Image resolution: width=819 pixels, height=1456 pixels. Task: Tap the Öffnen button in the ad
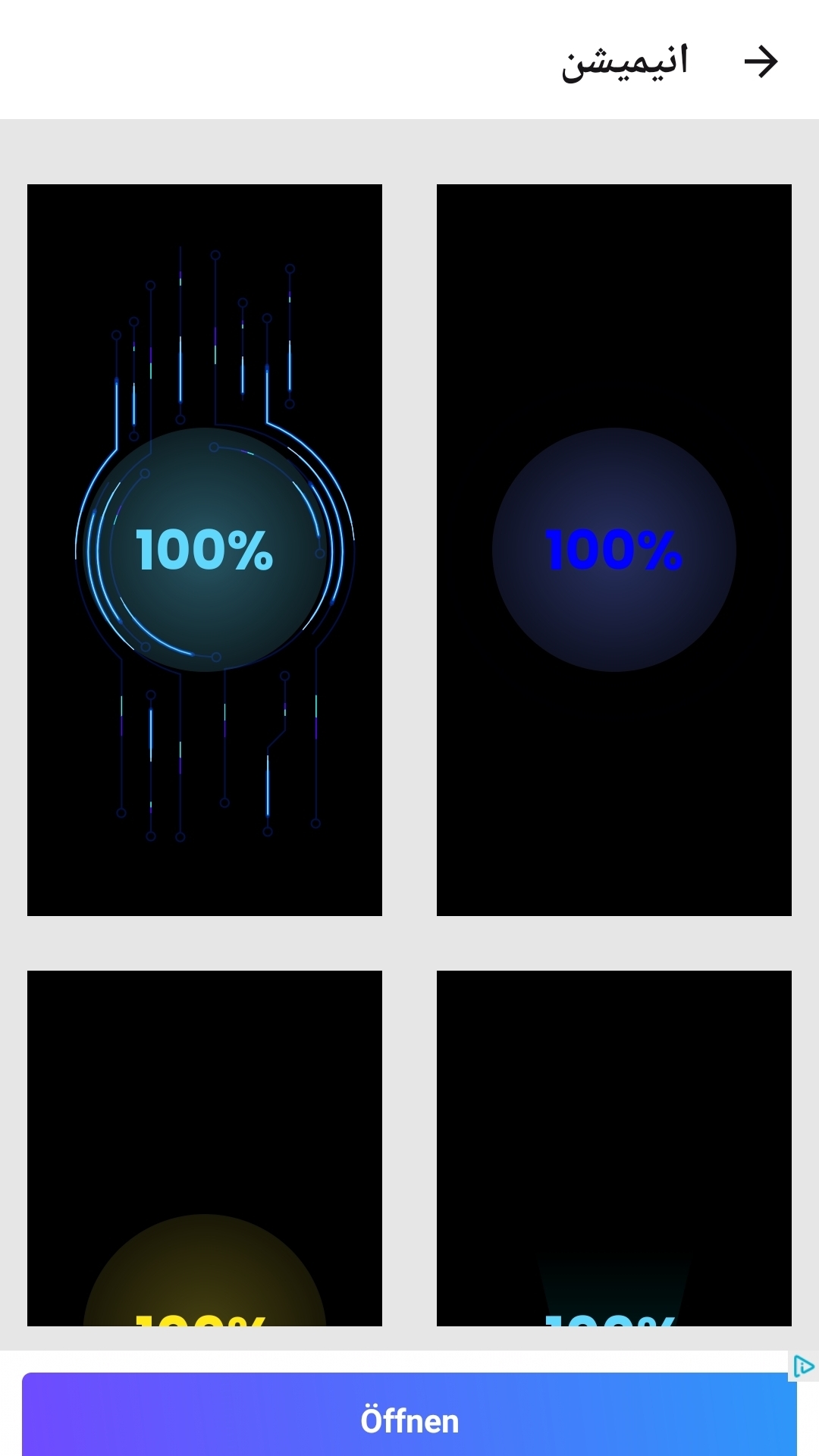click(409, 1420)
